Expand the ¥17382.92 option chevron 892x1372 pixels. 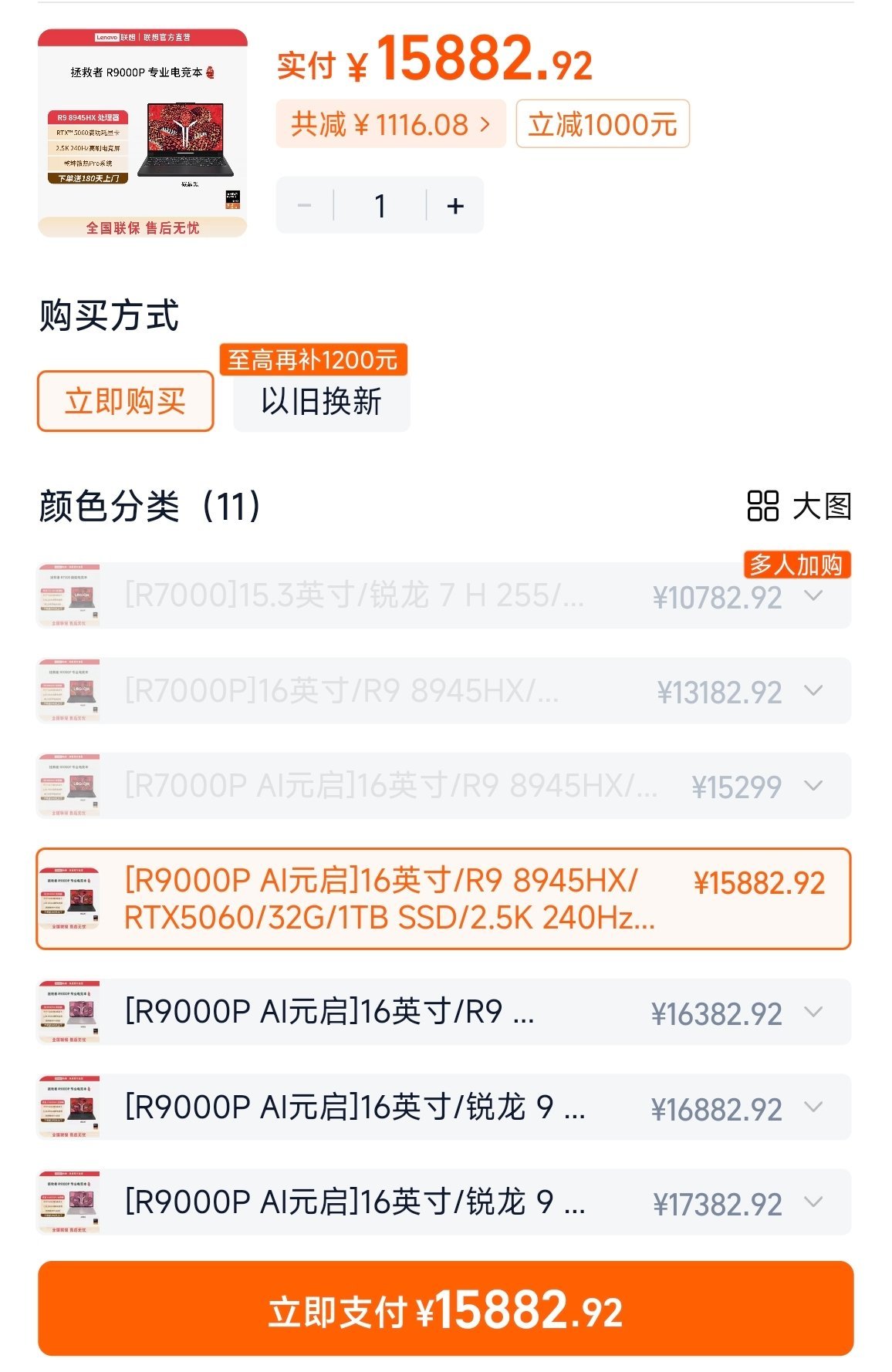coord(813,1202)
